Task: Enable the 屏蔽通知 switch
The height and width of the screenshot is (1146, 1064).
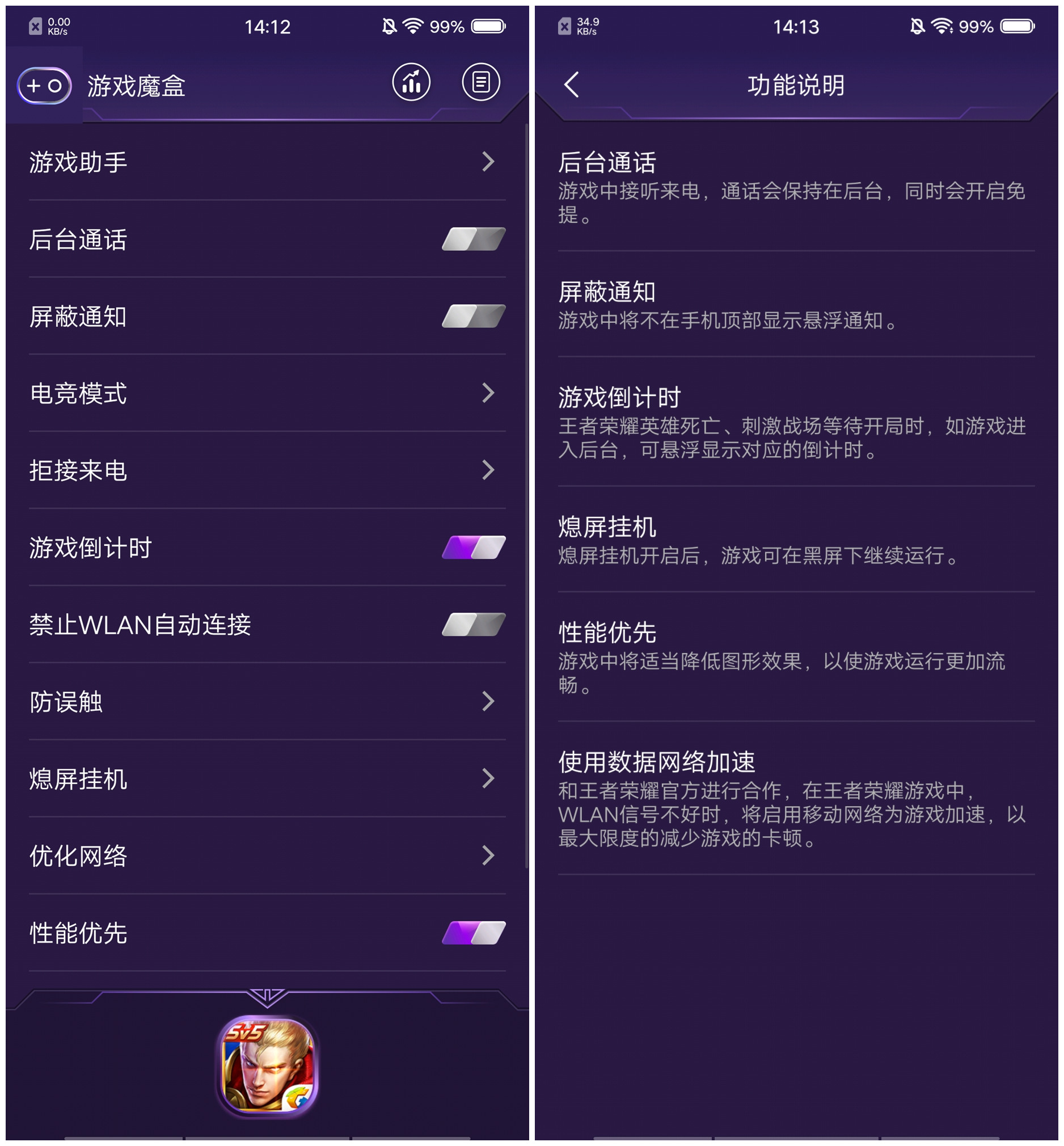Action: [473, 316]
